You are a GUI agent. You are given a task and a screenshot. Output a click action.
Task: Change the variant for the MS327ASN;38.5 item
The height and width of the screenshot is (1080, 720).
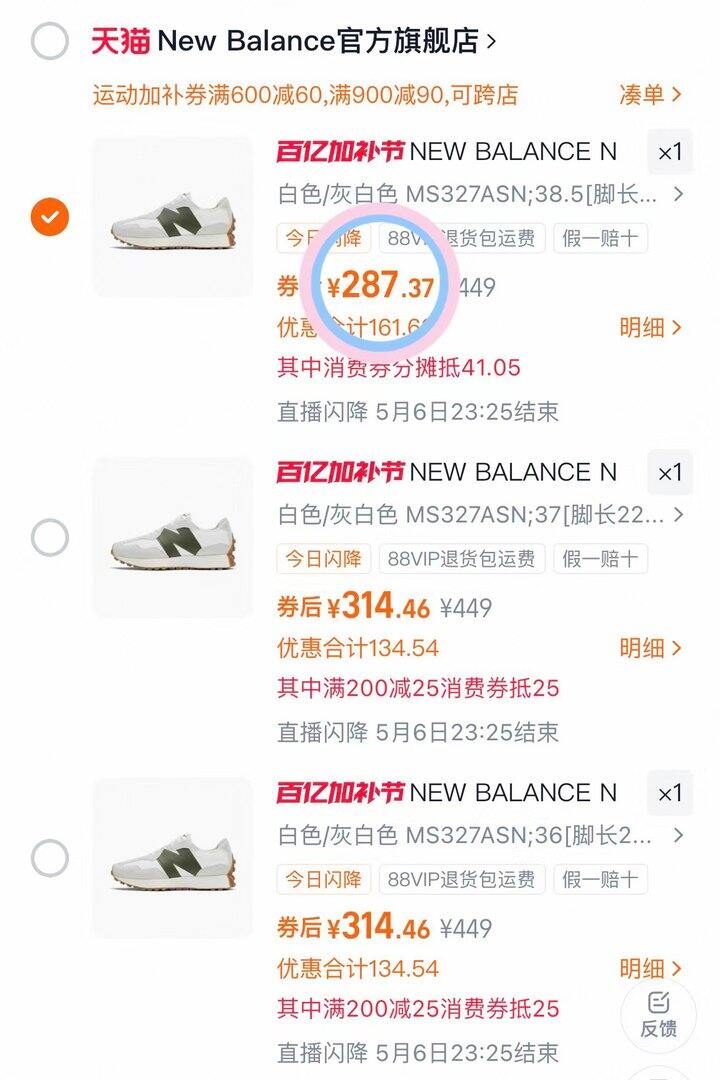click(x=480, y=194)
